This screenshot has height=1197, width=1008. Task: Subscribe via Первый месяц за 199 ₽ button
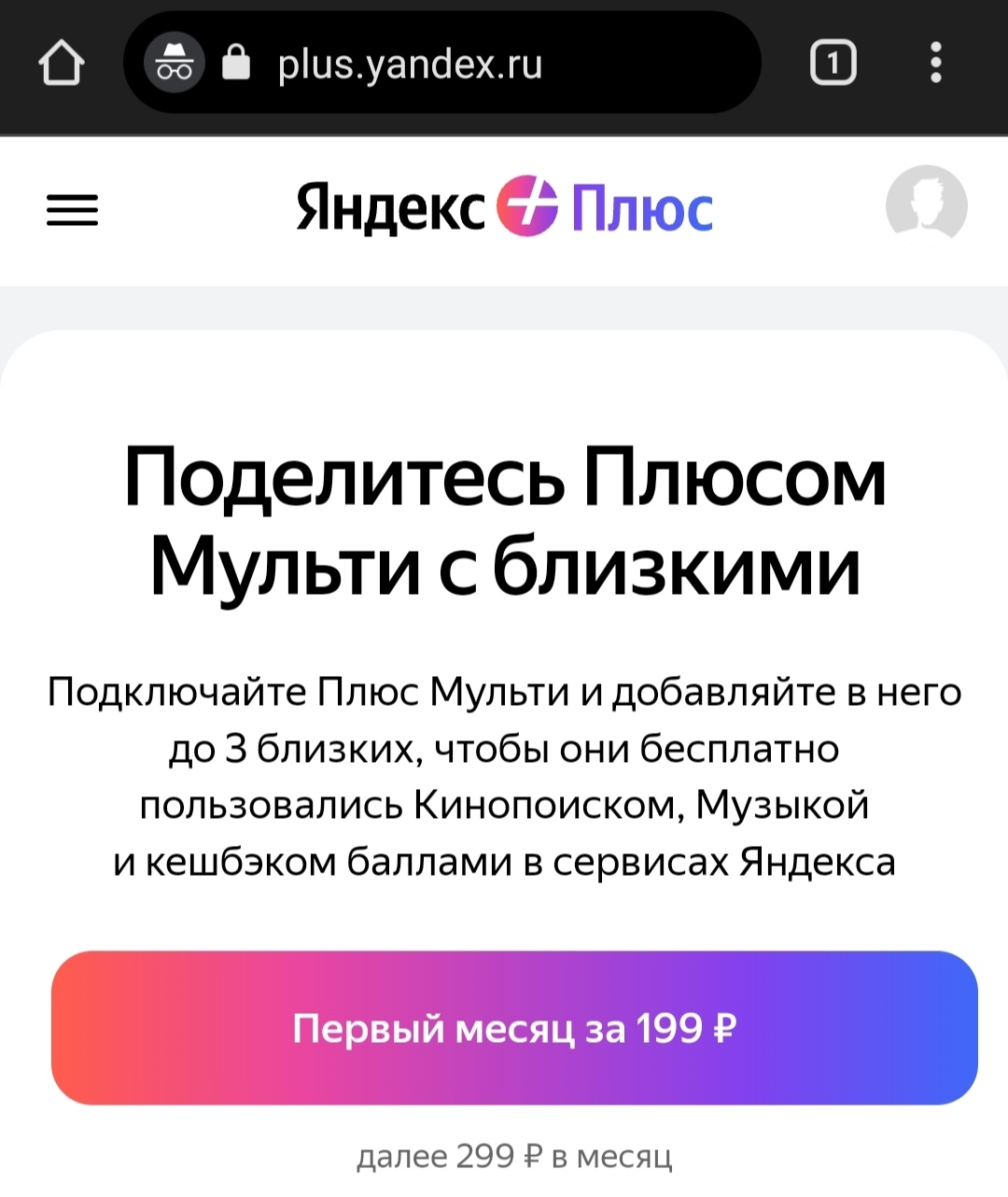(x=514, y=1028)
